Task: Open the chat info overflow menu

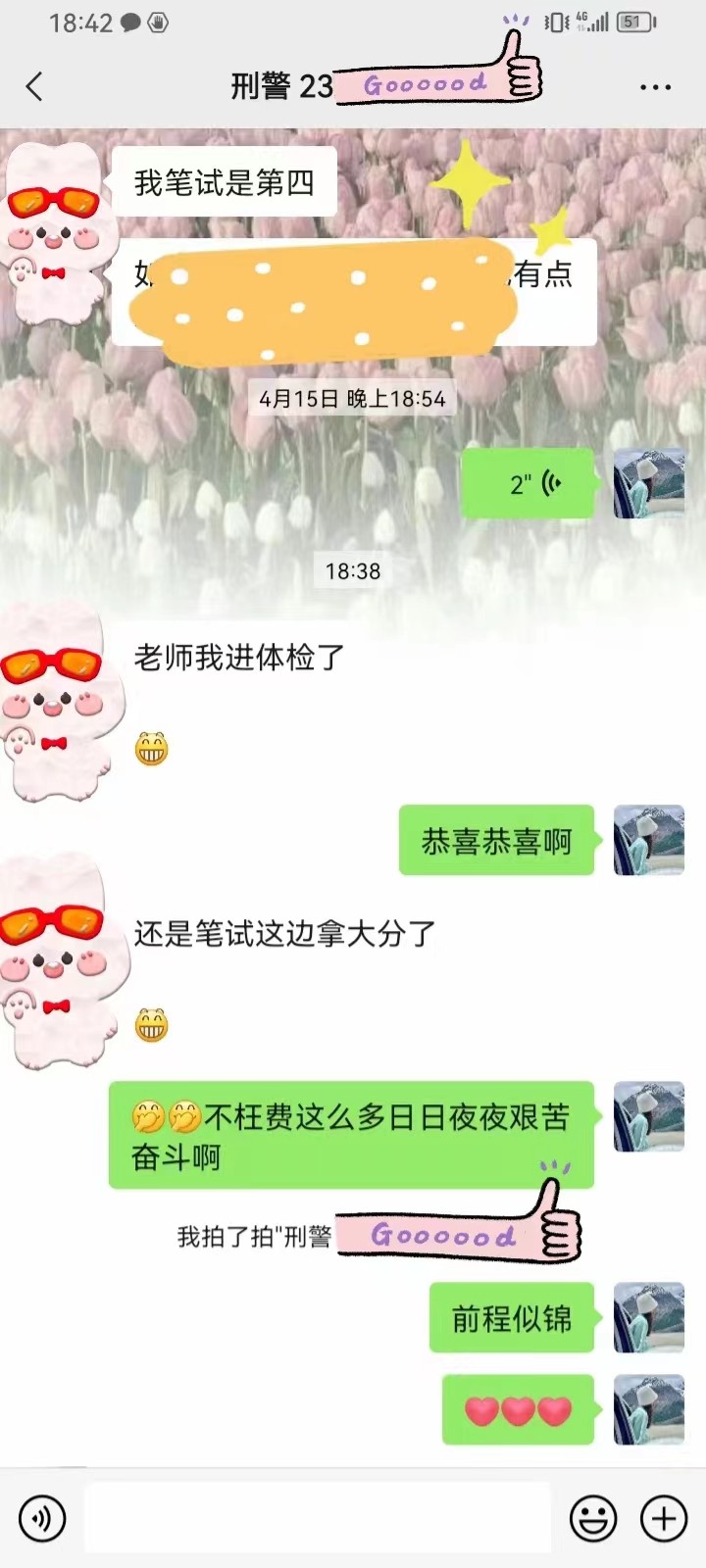Action: point(655,87)
